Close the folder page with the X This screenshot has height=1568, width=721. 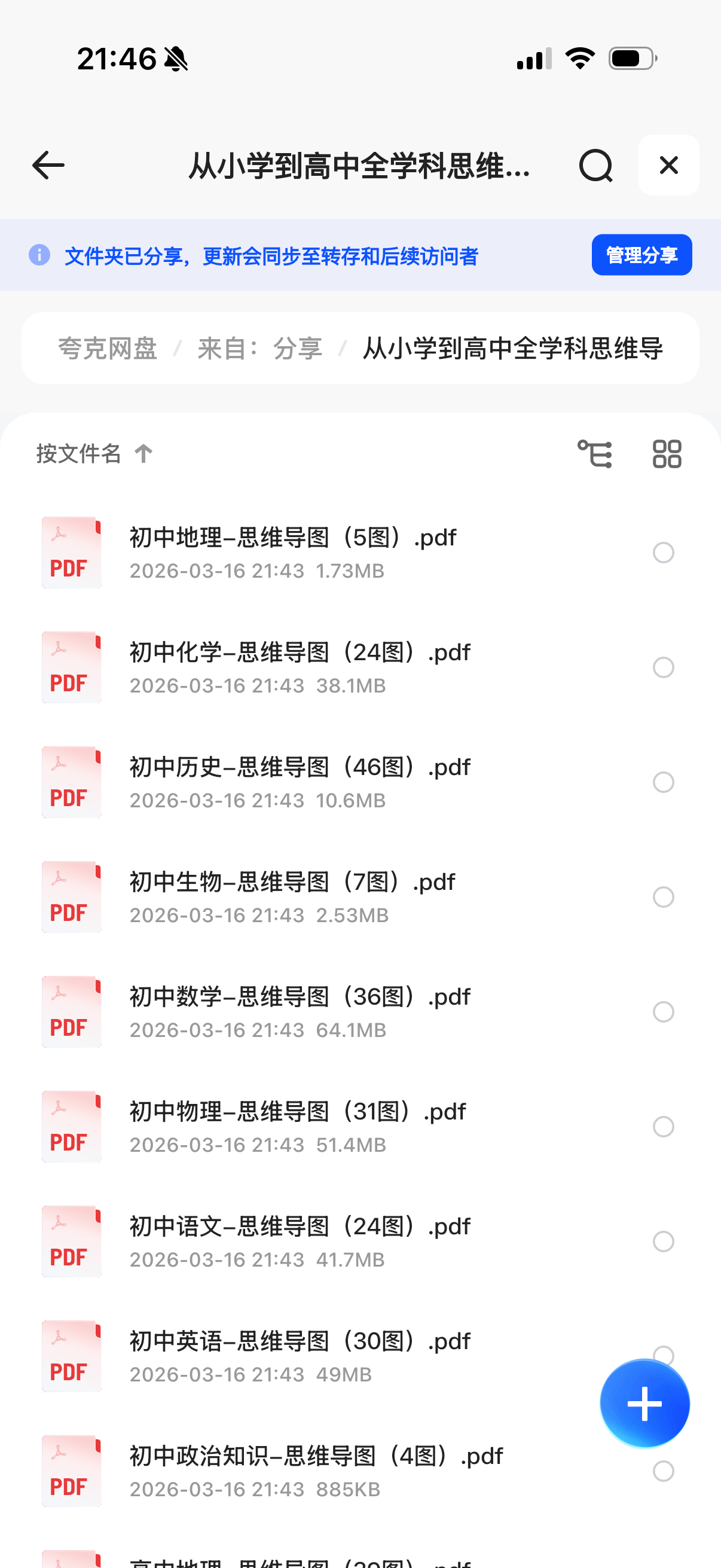[668, 165]
